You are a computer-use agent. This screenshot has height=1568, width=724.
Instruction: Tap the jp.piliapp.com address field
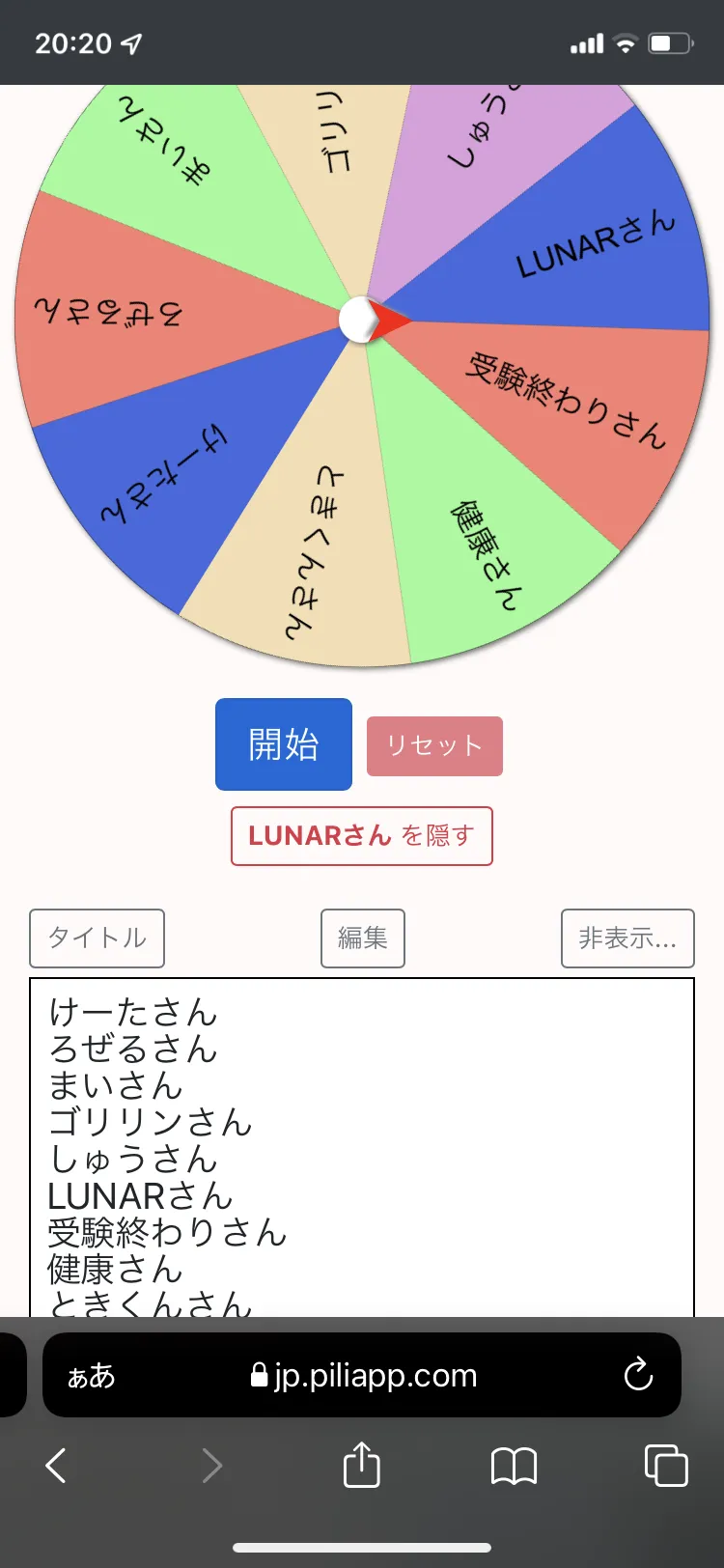(363, 1375)
